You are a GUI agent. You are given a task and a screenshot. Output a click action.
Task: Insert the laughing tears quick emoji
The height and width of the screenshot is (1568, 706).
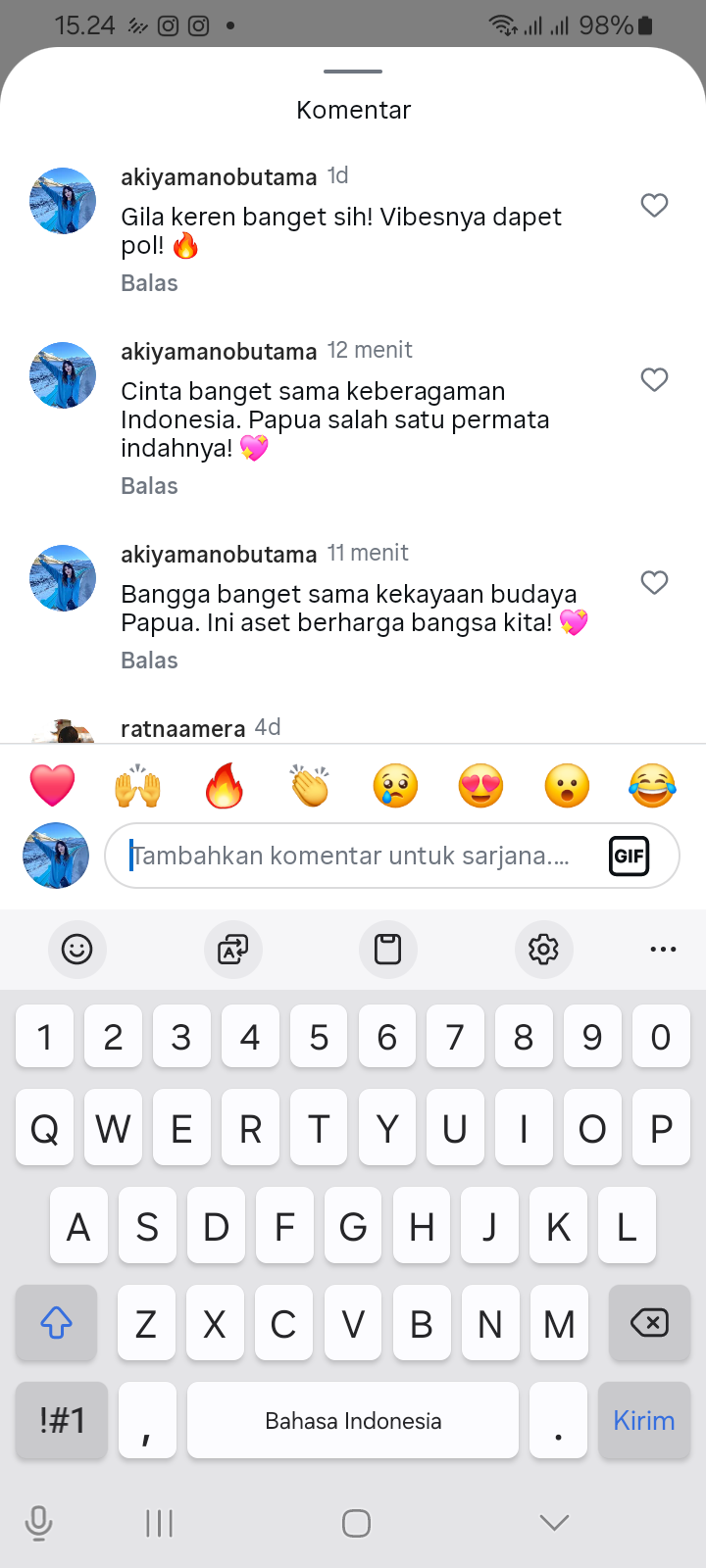pos(652,786)
